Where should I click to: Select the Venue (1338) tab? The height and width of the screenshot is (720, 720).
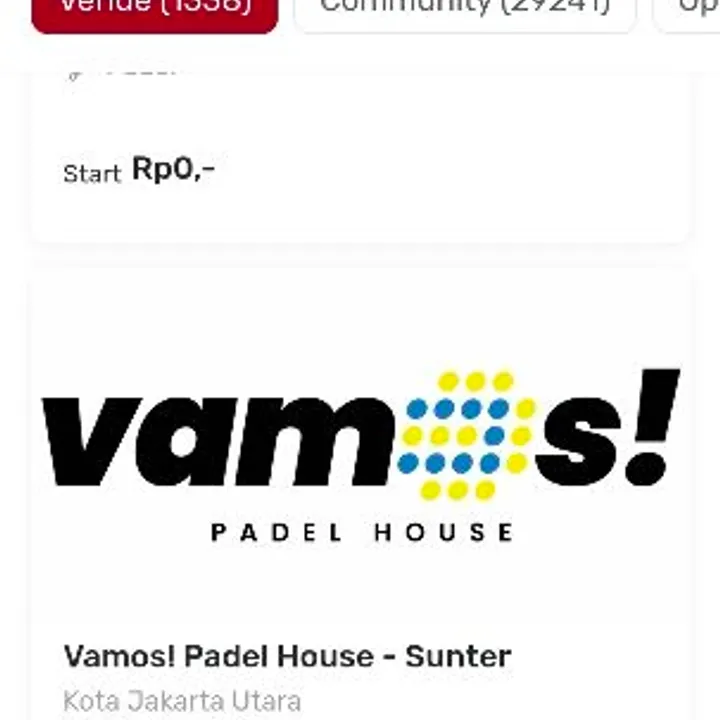tap(155, 10)
